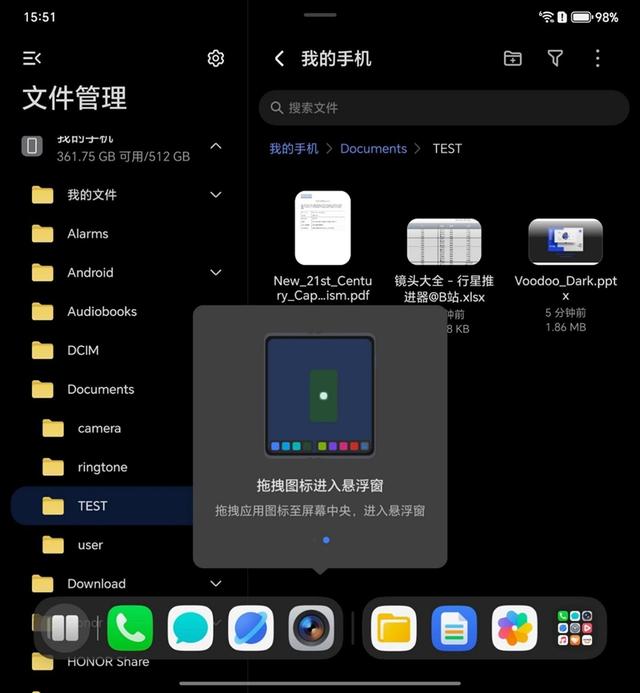Create a new folder
The width and height of the screenshot is (640, 693).
pos(512,59)
